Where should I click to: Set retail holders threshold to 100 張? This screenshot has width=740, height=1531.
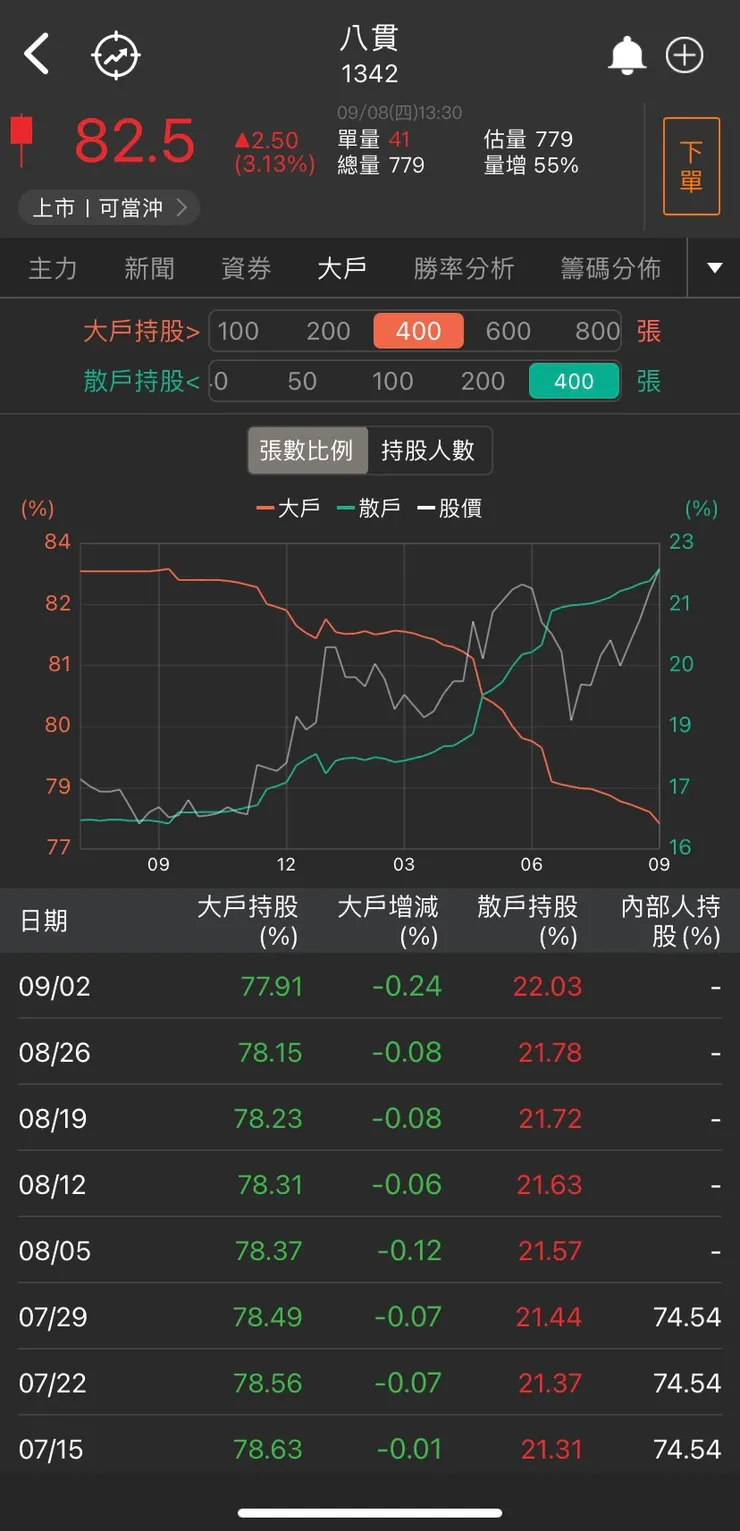pyautogui.click(x=393, y=381)
